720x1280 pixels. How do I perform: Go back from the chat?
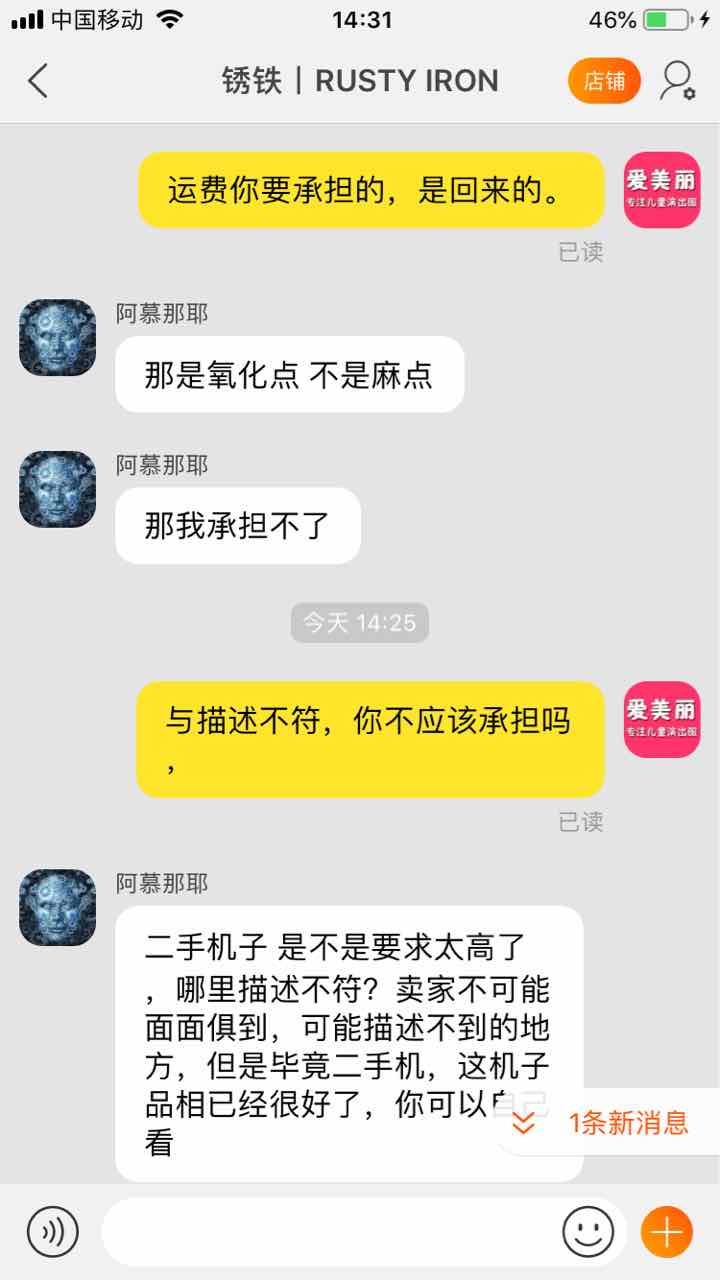38,81
